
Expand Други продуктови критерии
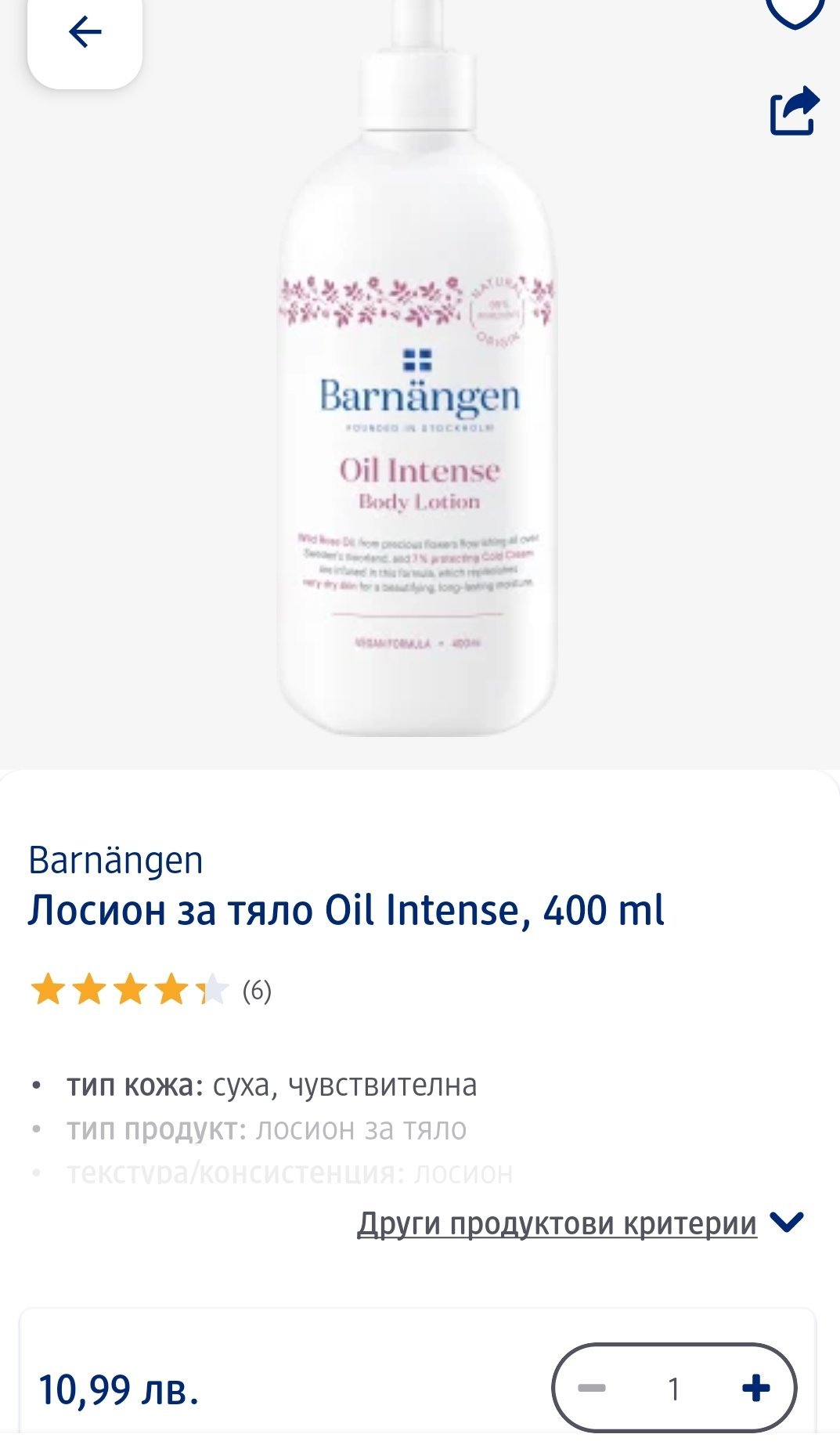579,1223
